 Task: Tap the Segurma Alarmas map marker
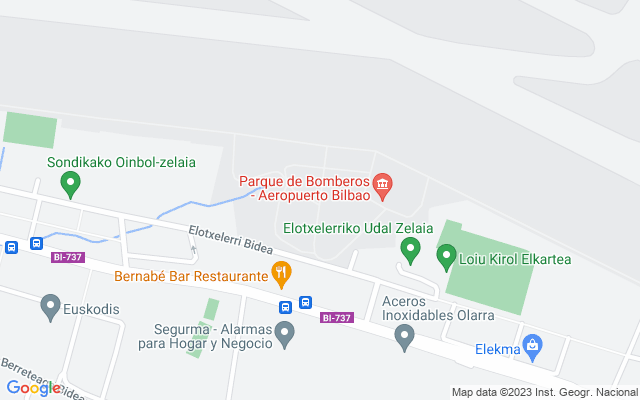pos(285,333)
